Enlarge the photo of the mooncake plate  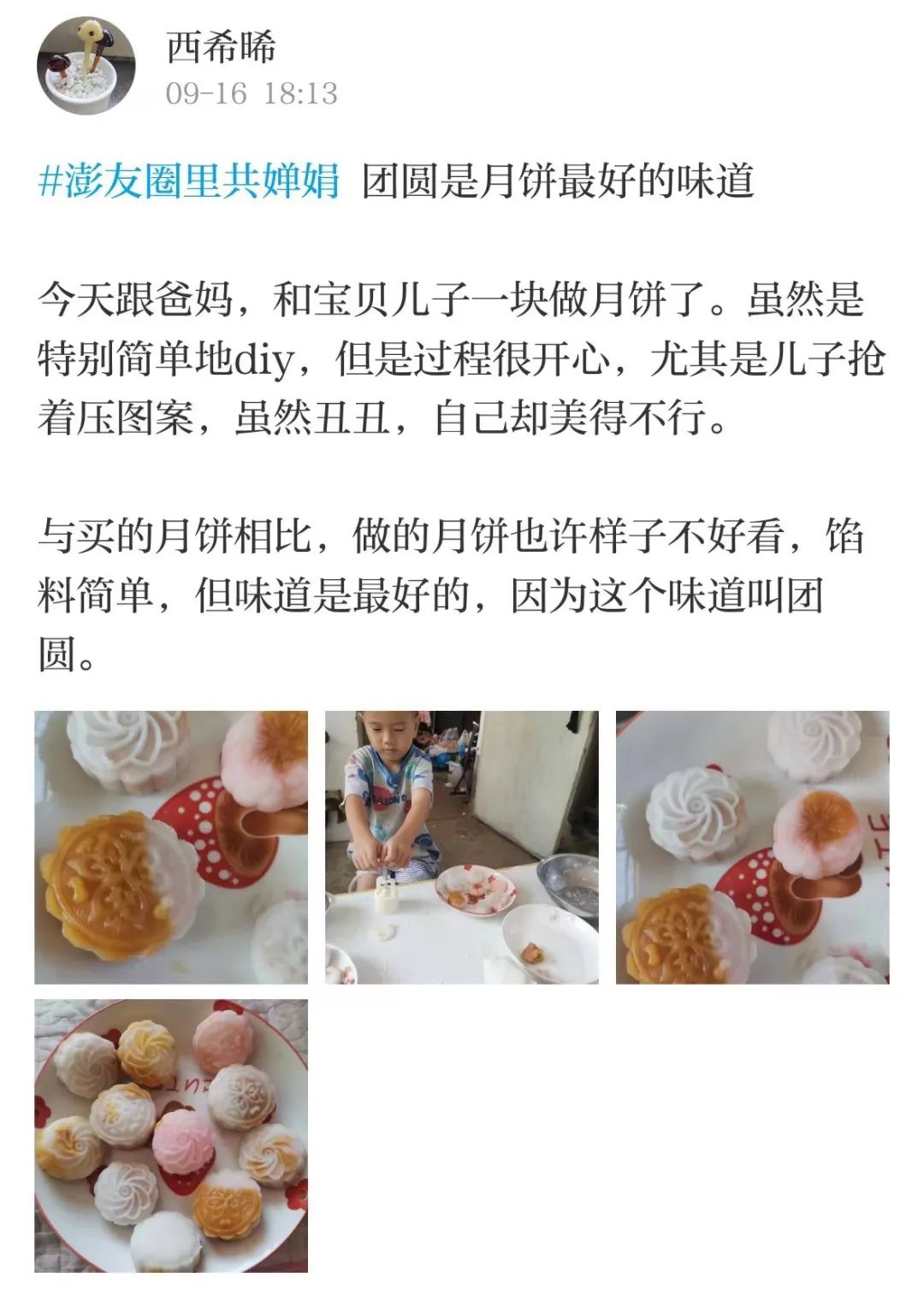click(x=171, y=1136)
